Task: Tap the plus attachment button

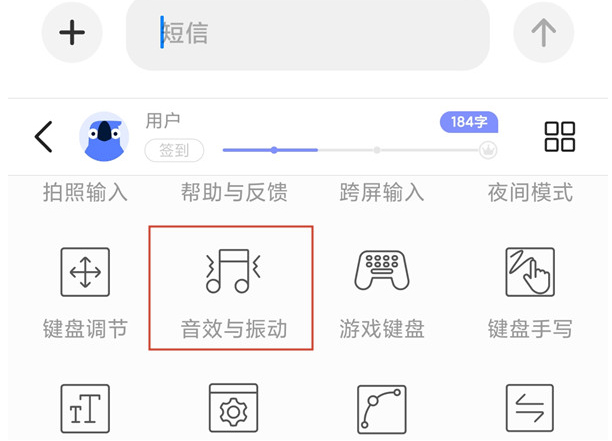Action: pyautogui.click(x=71, y=33)
